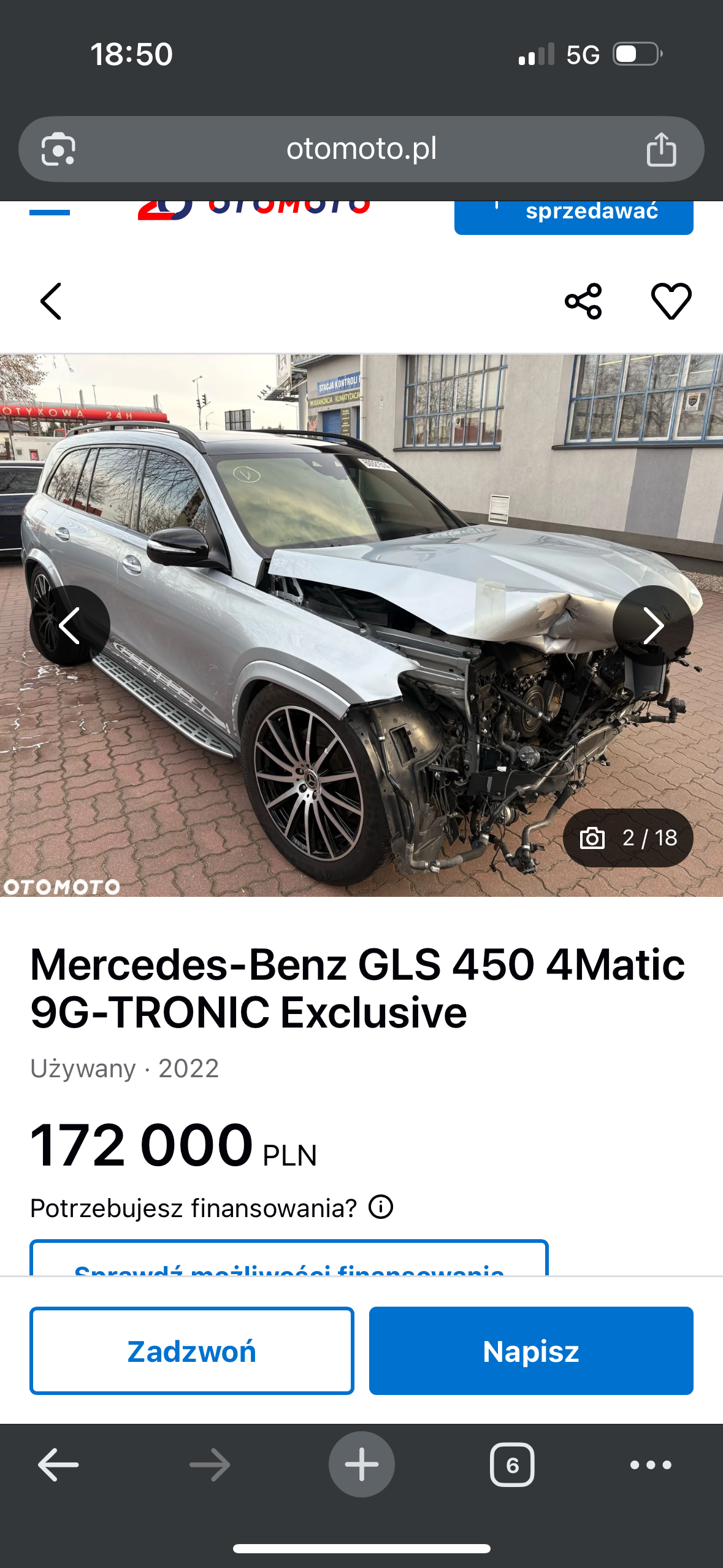The height and width of the screenshot is (1568, 723).
Task: Call the seller via Zadzwoń
Action: (x=192, y=1351)
